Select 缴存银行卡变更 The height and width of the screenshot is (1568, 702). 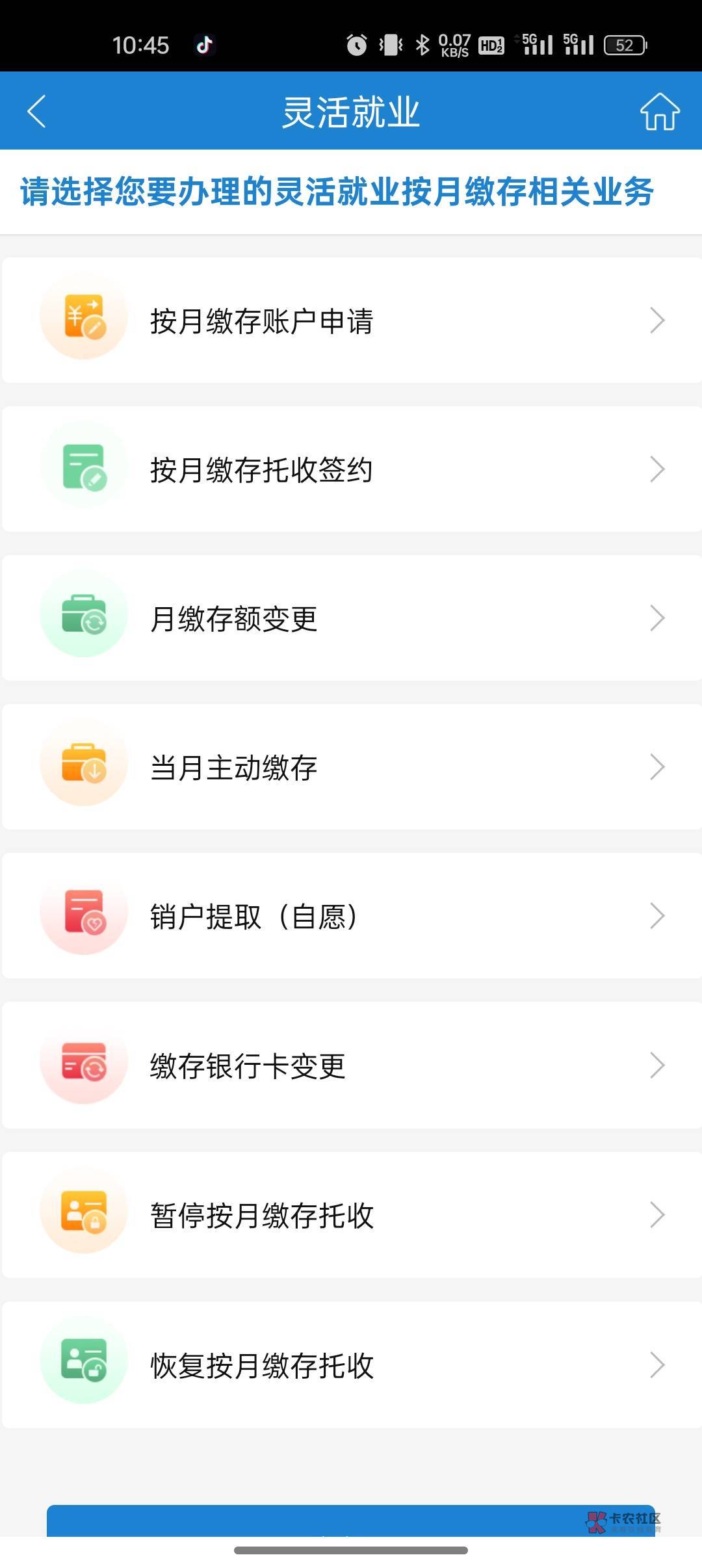[351, 1065]
